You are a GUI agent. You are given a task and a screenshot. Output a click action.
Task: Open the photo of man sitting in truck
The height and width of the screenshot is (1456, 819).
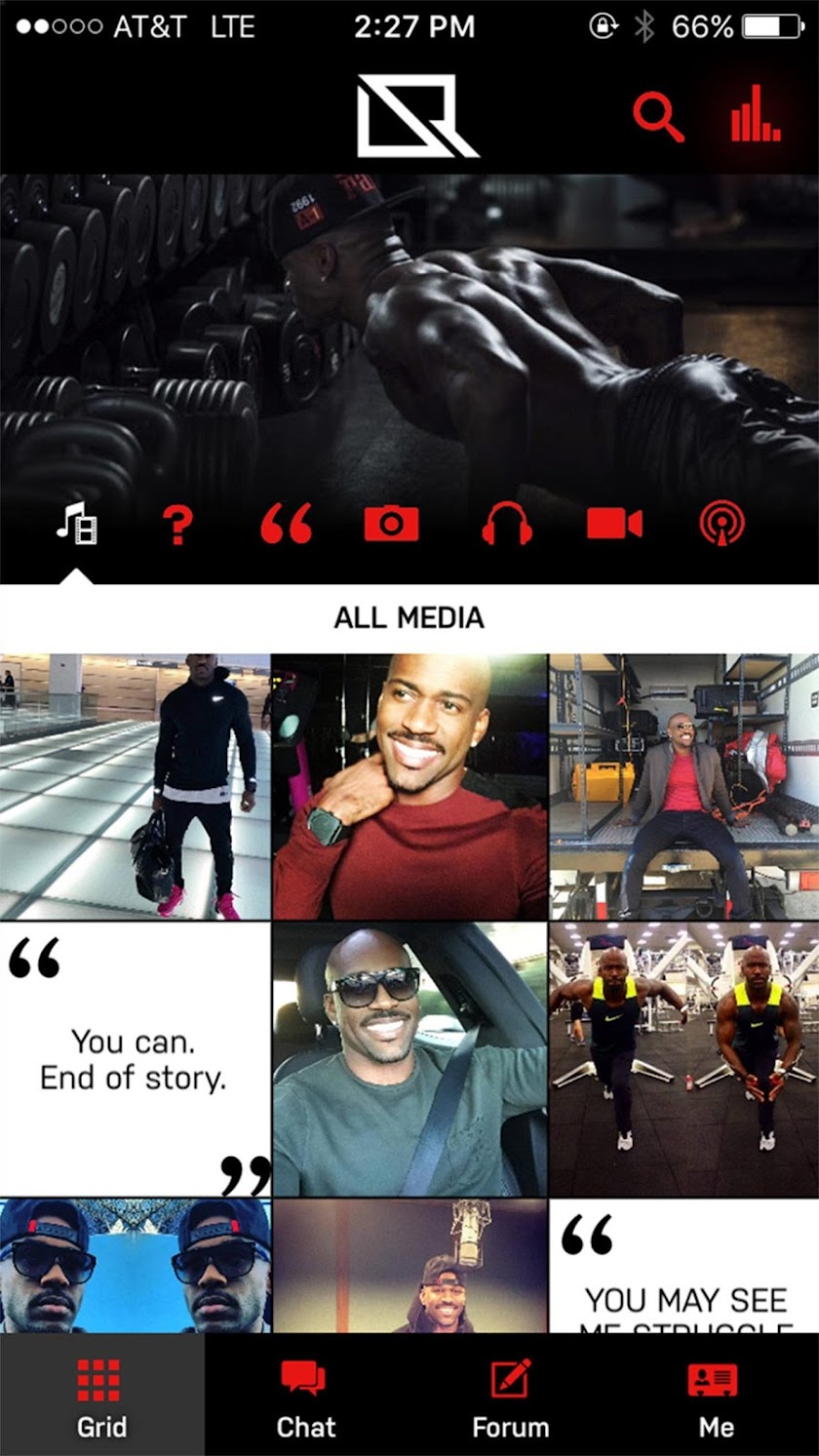point(683,786)
